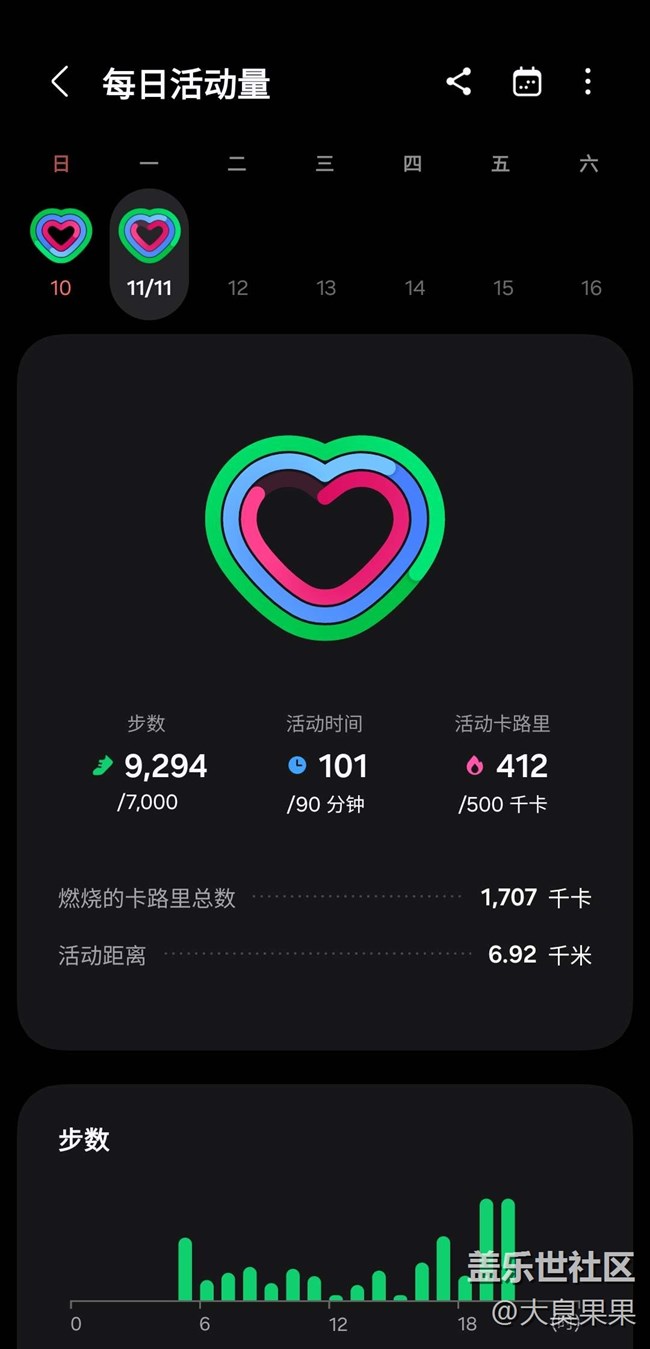Screen dimensions: 650x1349
Task: Open the 活动时间 active time detail
Action: 326,763
